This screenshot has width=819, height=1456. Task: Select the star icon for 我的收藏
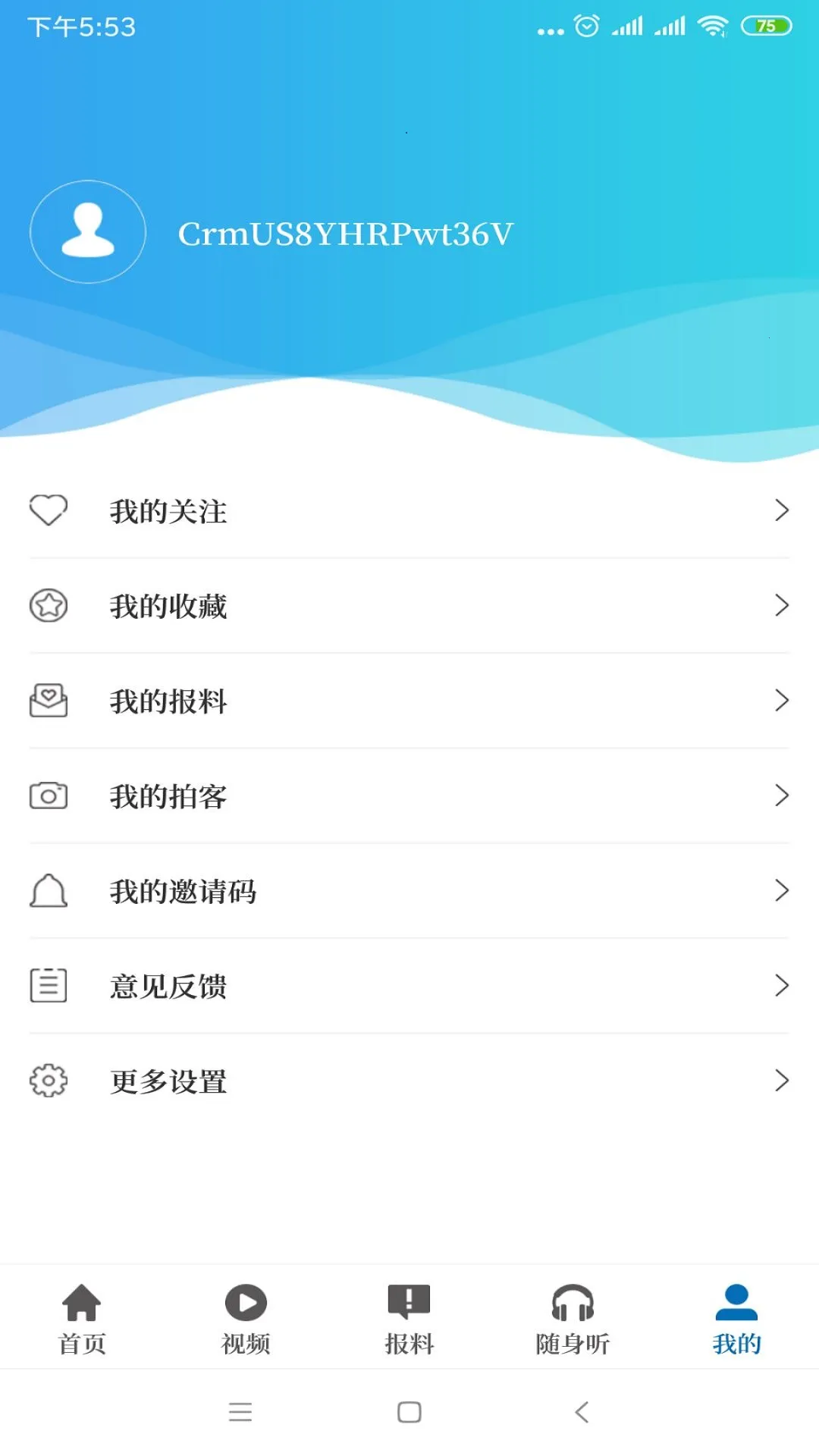[50, 606]
